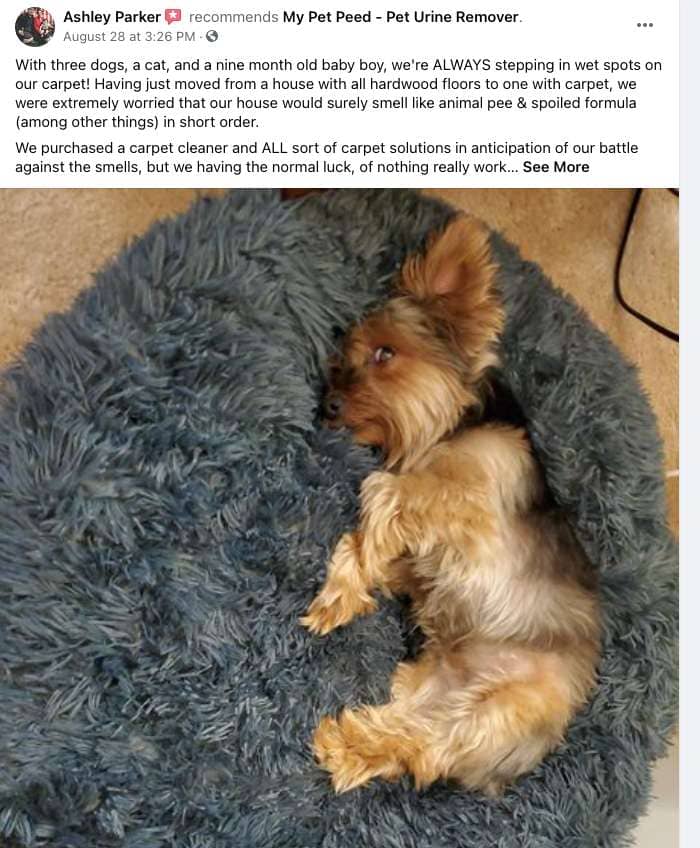Open the post's three-dot options menu

pos(645,25)
